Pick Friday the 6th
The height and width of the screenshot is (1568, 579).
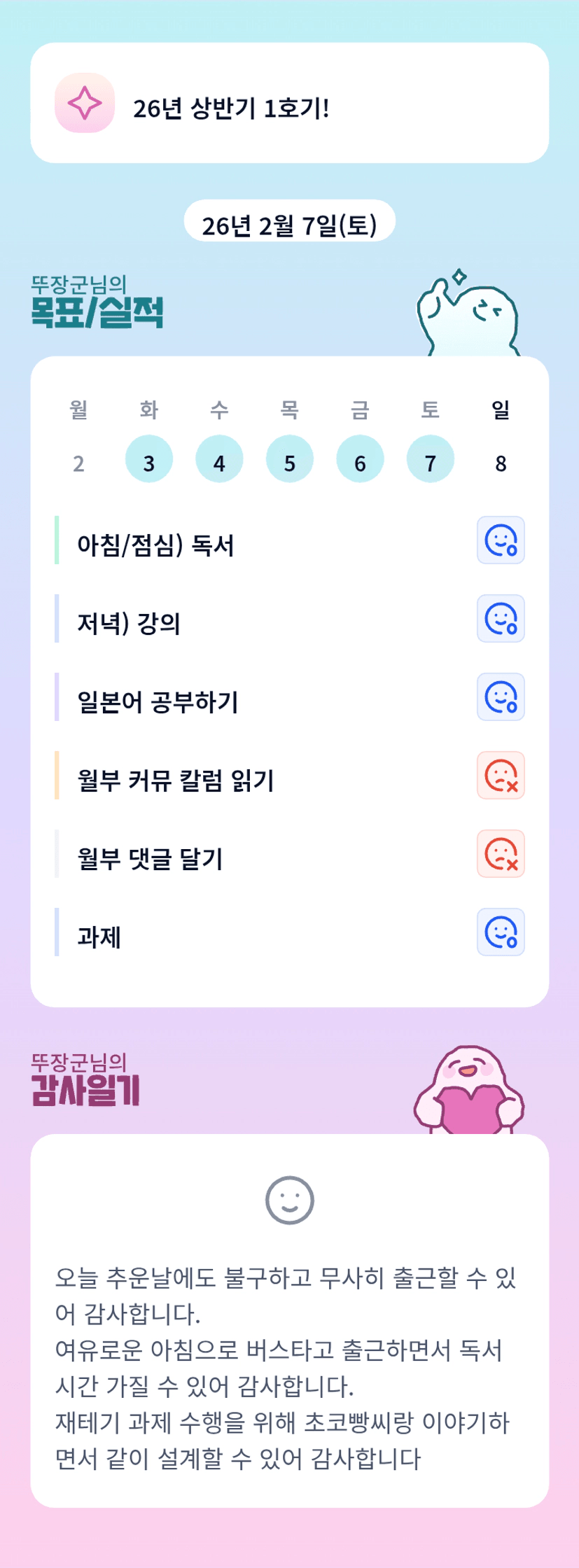click(x=360, y=459)
